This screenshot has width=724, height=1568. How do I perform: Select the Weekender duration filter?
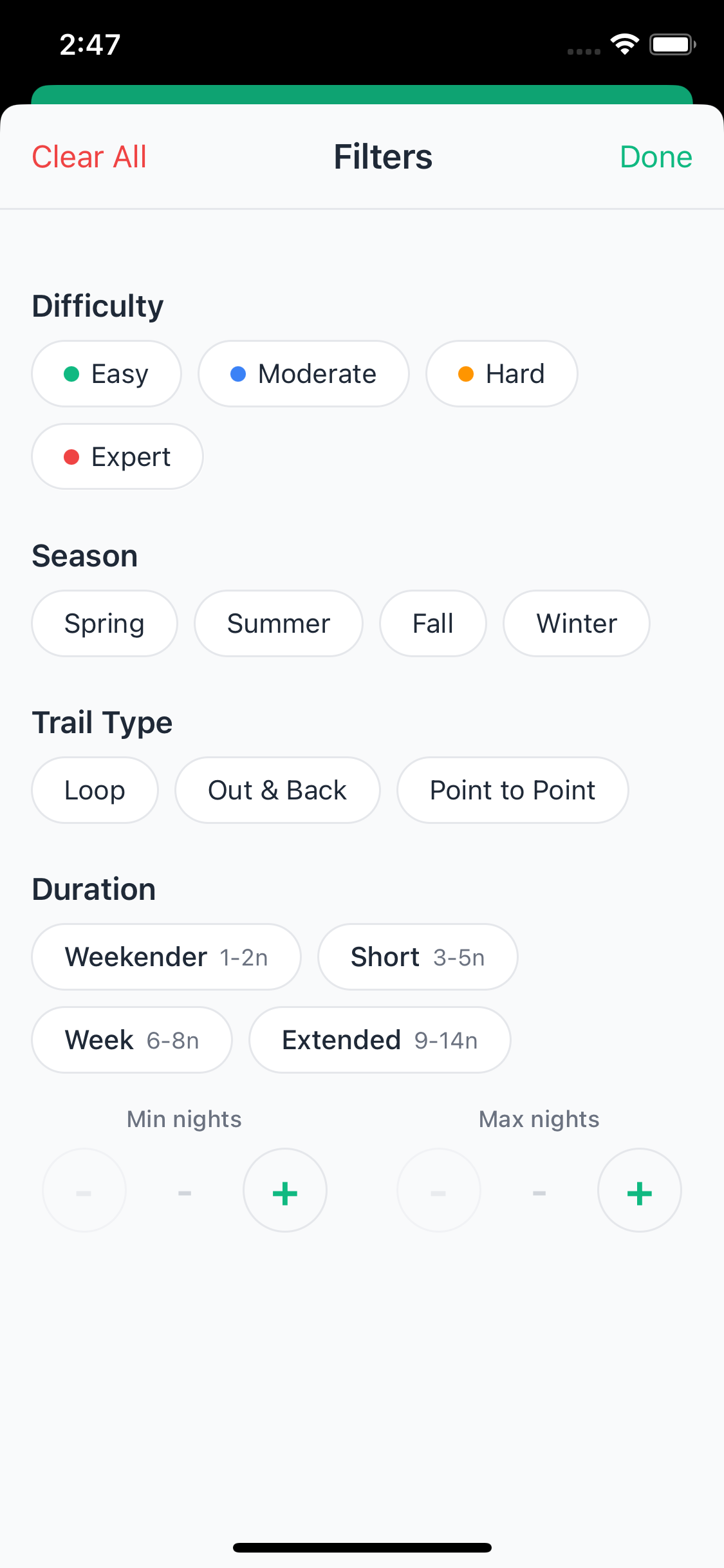click(165, 957)
